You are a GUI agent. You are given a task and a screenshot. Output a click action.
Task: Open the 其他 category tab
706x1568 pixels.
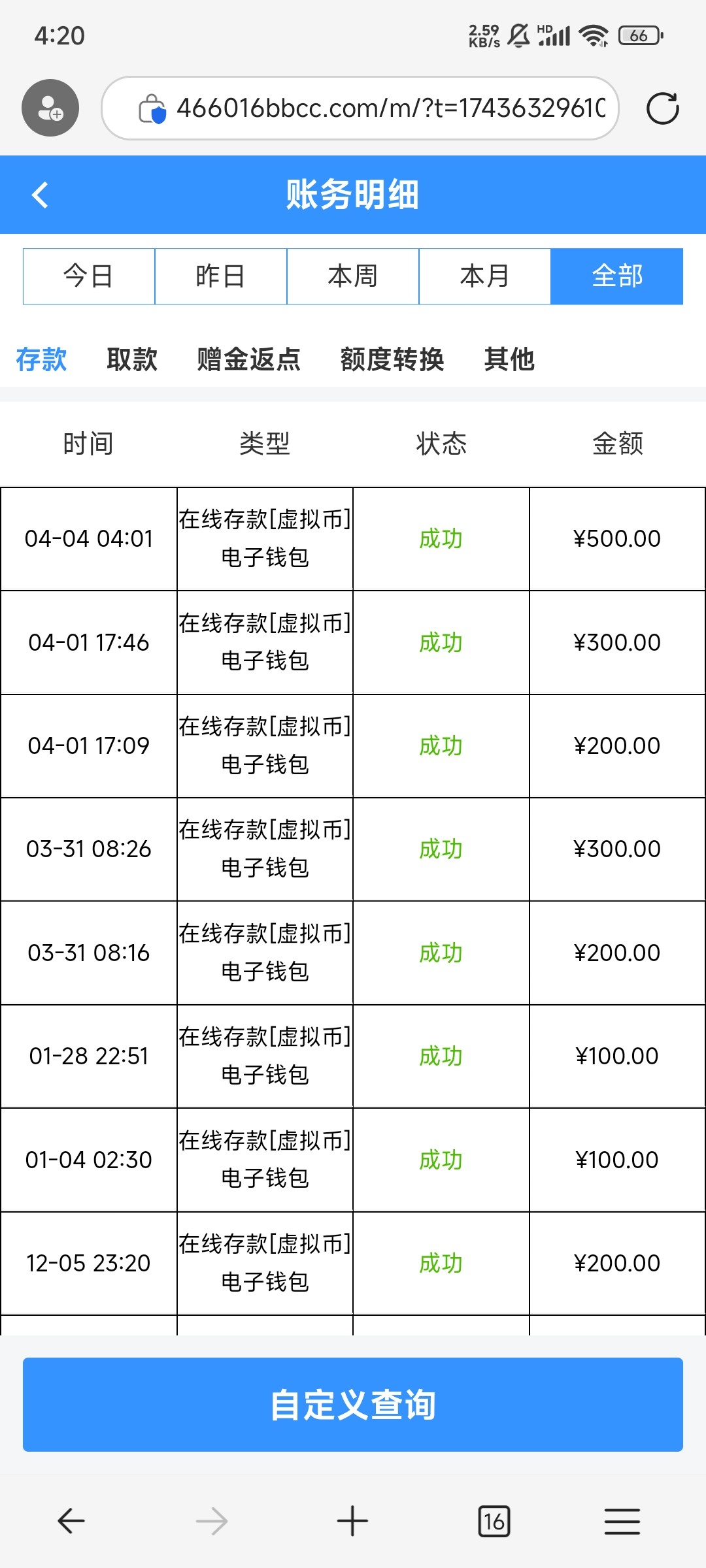[509, 359]
